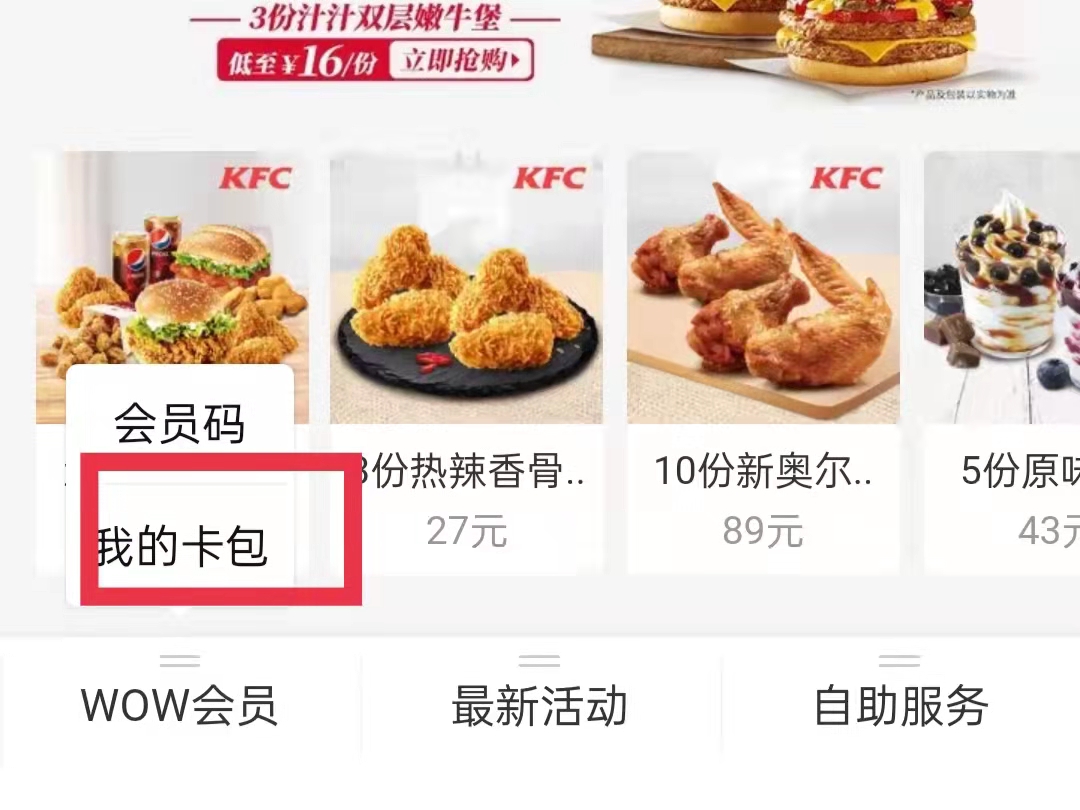Open the 自助服务 menu

[x=900, y=706]
